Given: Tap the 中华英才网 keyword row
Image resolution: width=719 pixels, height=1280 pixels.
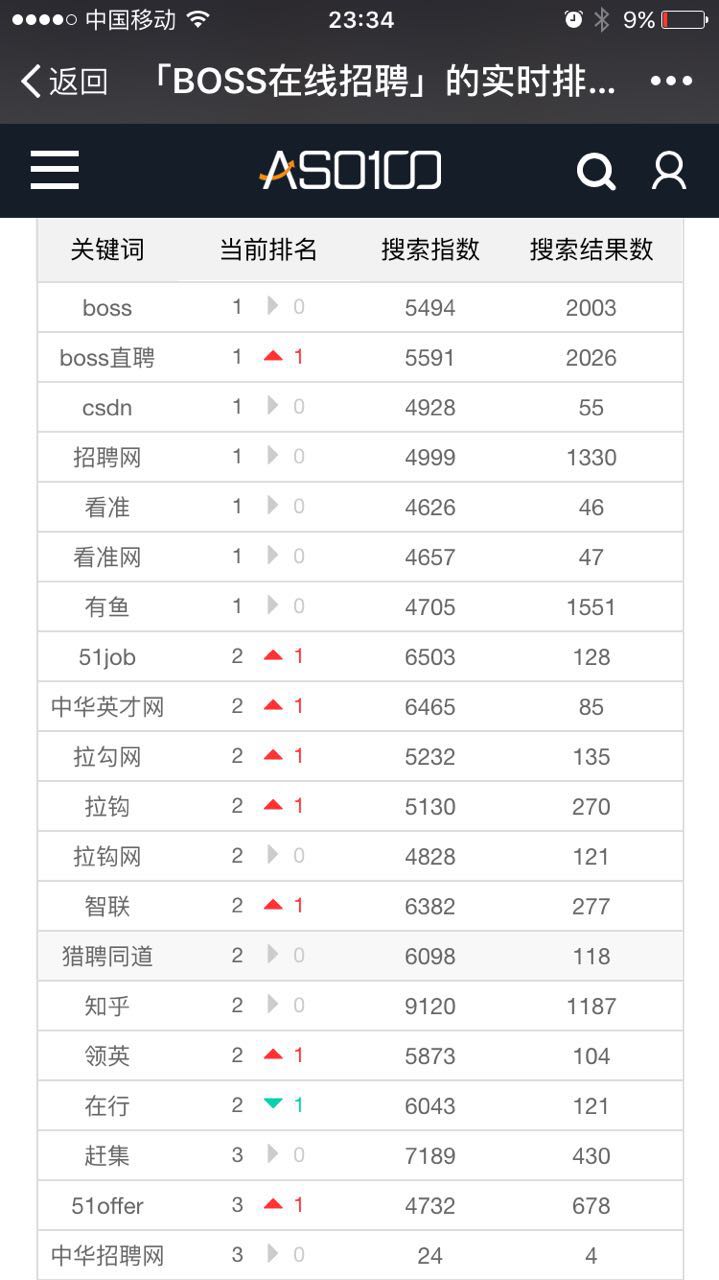Looking at the screenshot, I should (360, 707).
